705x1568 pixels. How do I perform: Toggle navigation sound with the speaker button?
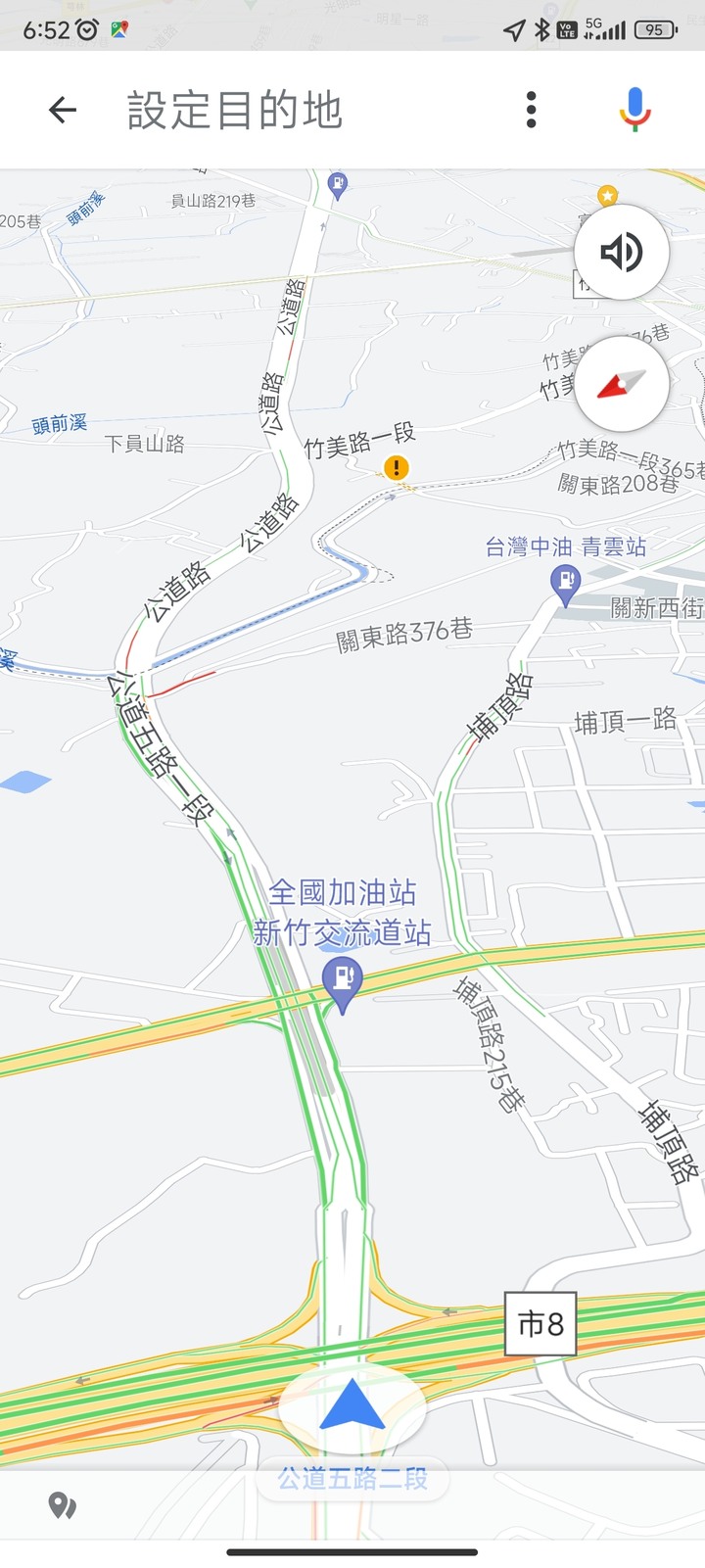pos(621,253)
